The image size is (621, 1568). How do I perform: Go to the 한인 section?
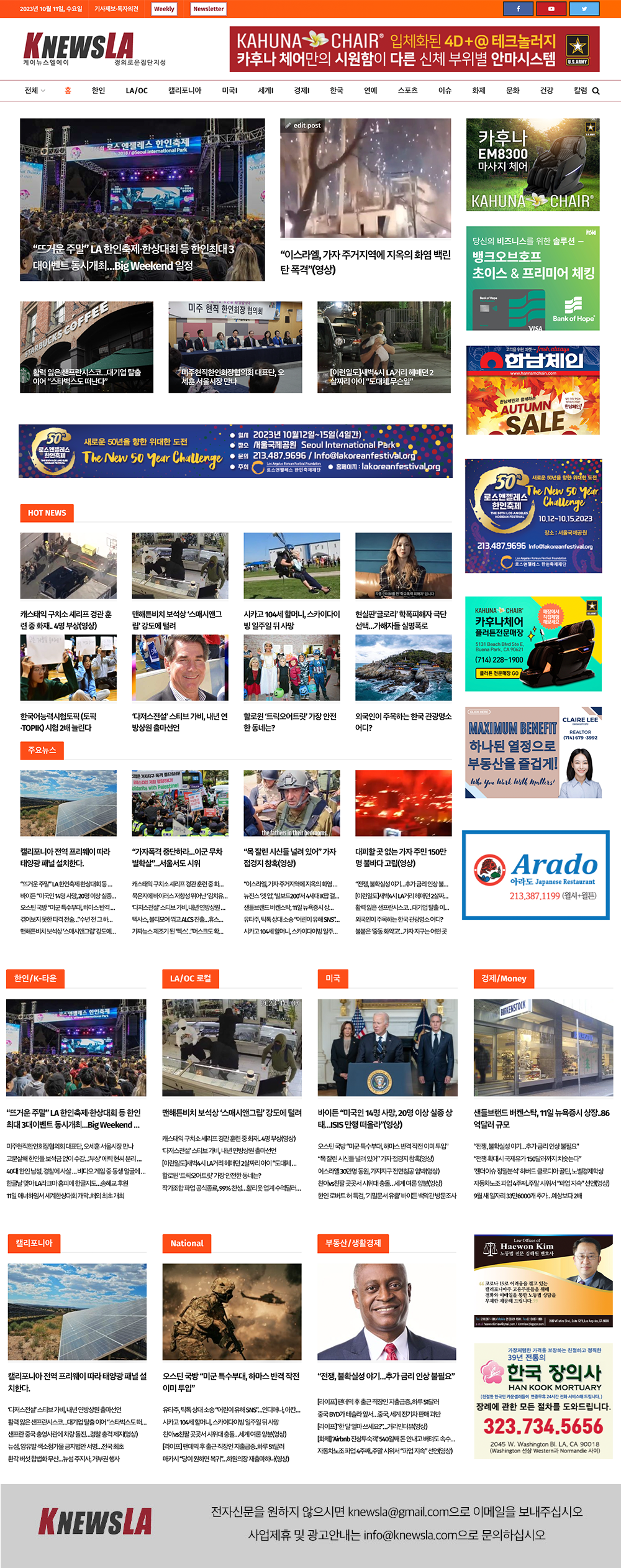[x=98, y=91]
